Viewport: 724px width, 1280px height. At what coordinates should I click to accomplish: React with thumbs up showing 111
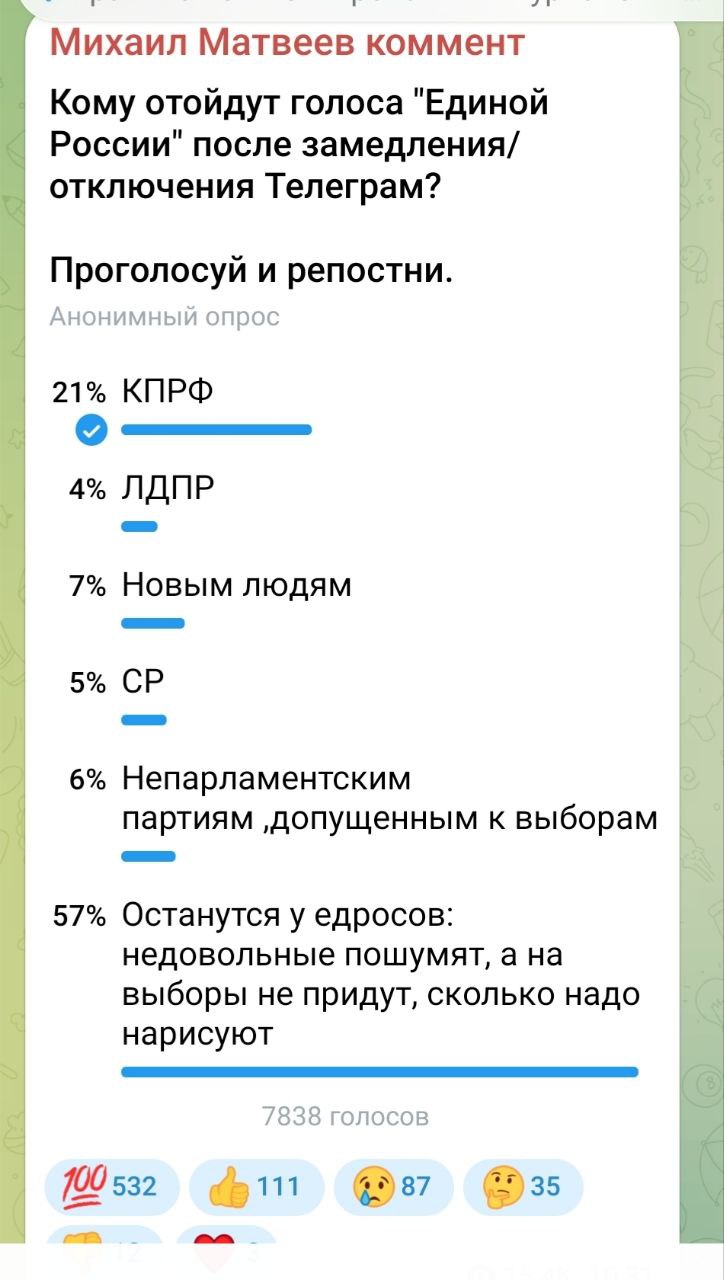[256, 1186]
